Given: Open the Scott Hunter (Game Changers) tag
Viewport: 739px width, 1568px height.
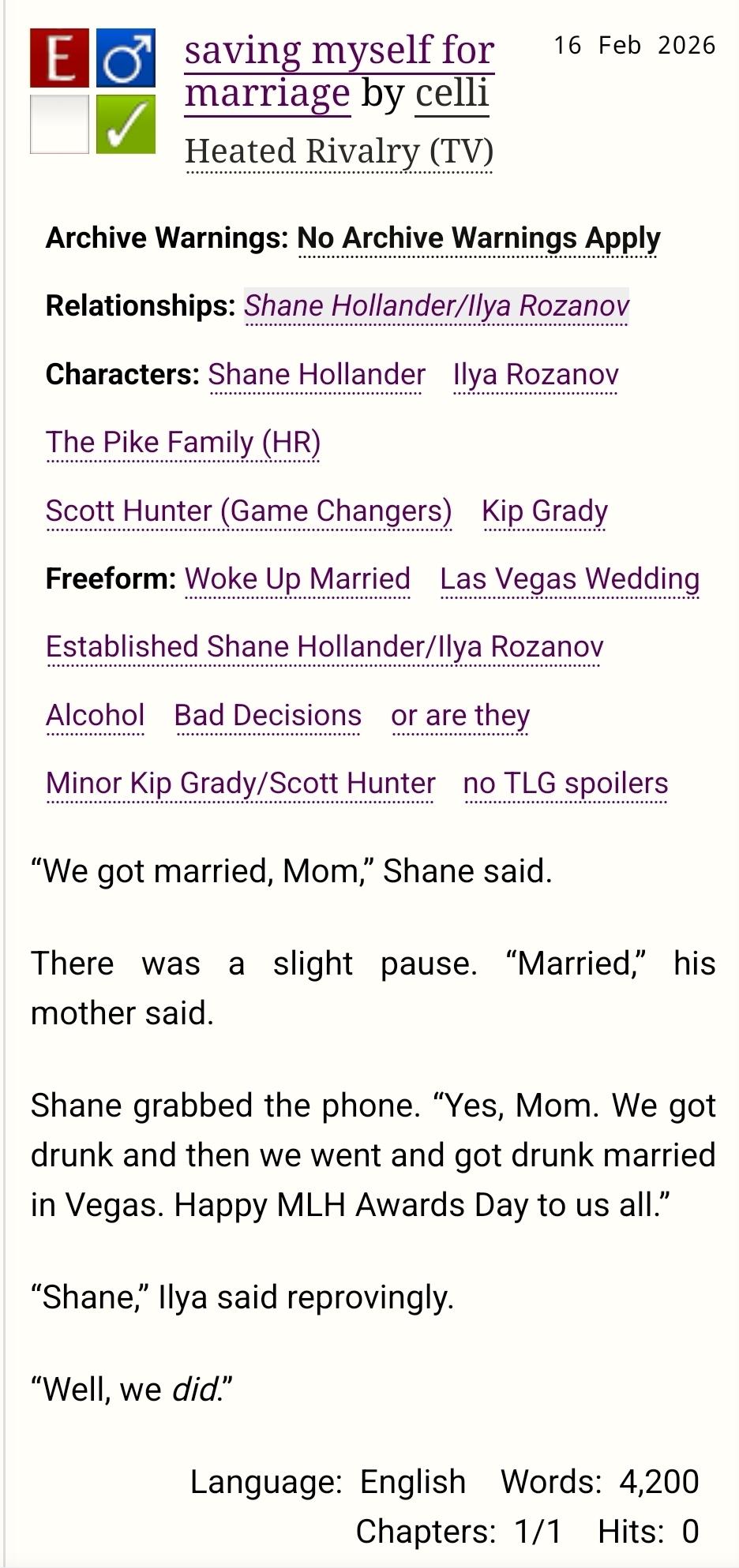Looking at the screenshot, I should point(249,511).
